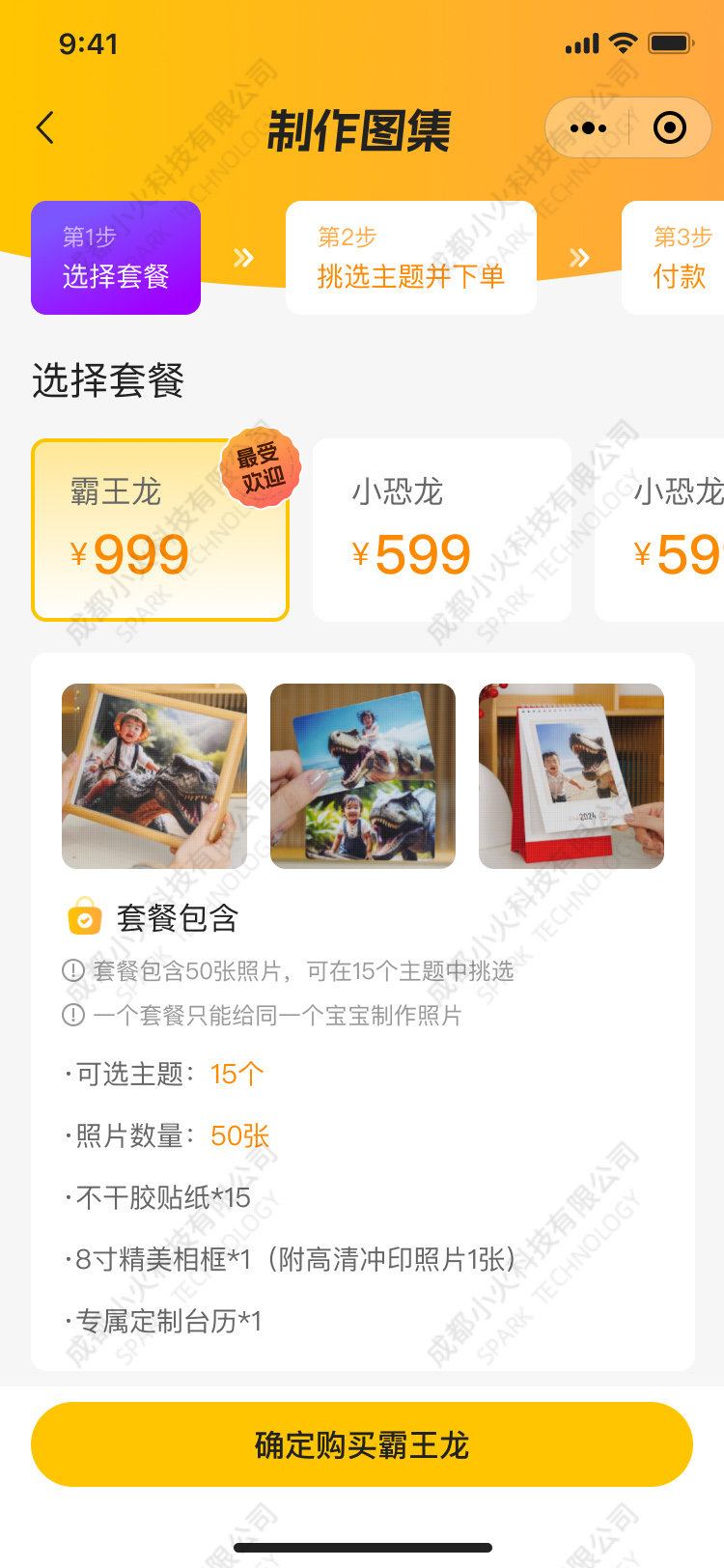This screenshot has height=1568, width=724.
Task: Close the mini program with the circle button
Action: [x=669, y=127]
